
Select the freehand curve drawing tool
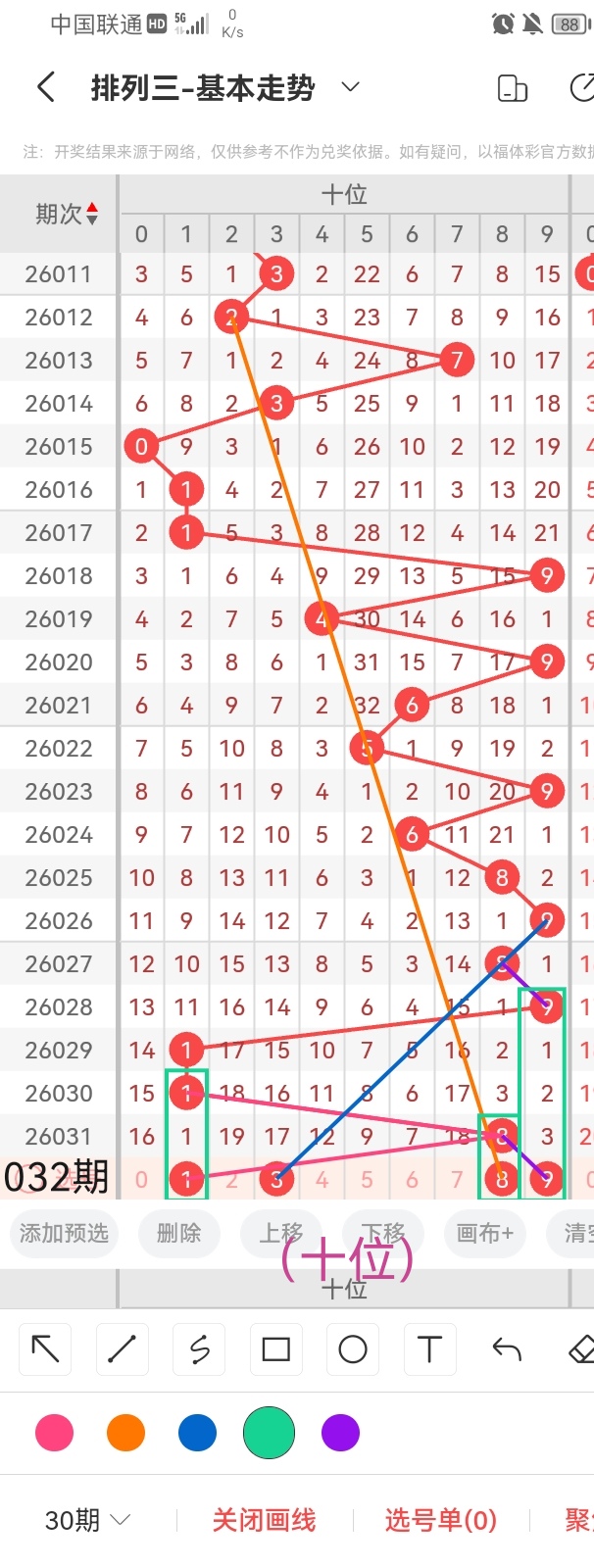[x=199, y=1349]
